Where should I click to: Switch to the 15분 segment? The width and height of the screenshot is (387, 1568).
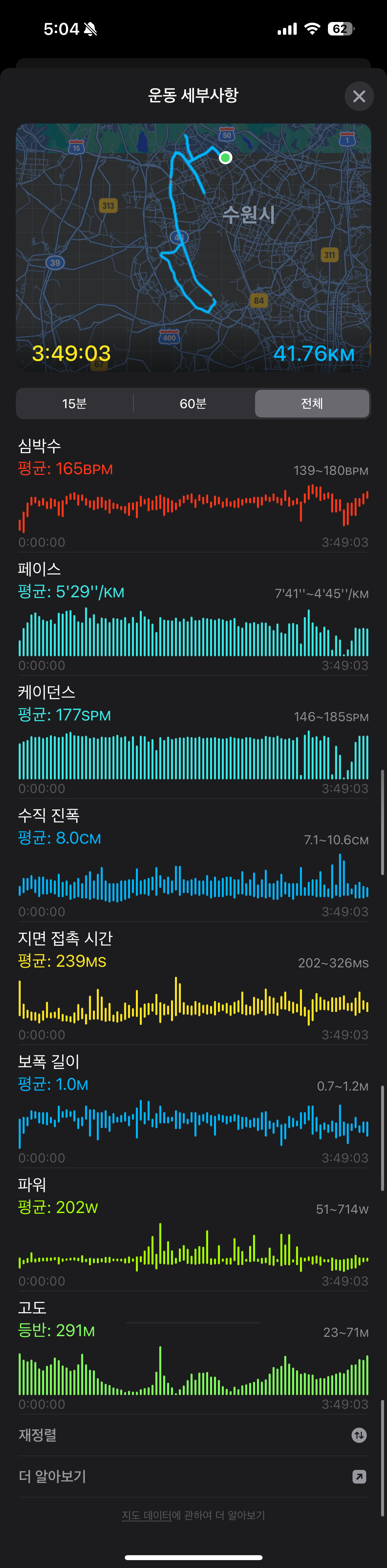tap(74, 404)
